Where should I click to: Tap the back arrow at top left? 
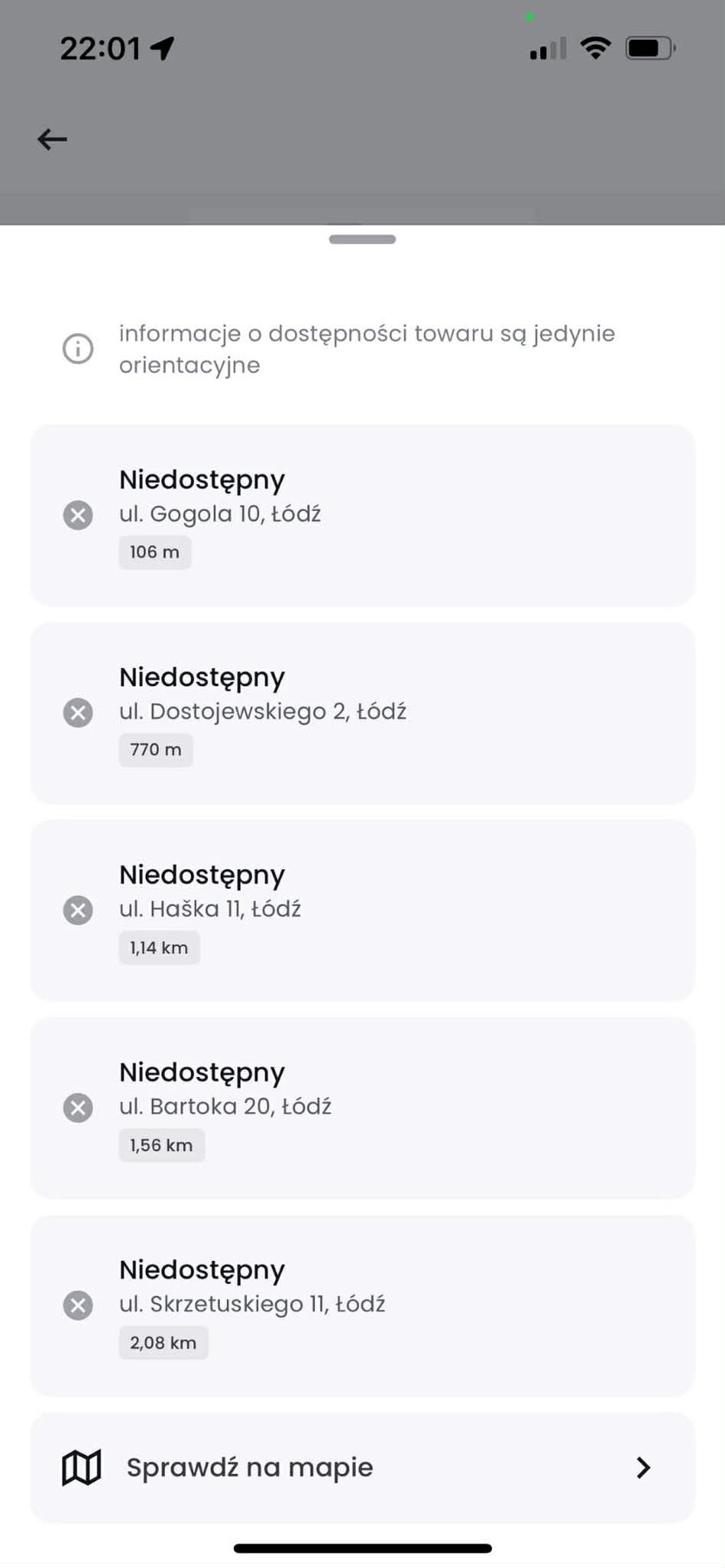point(53,139)
